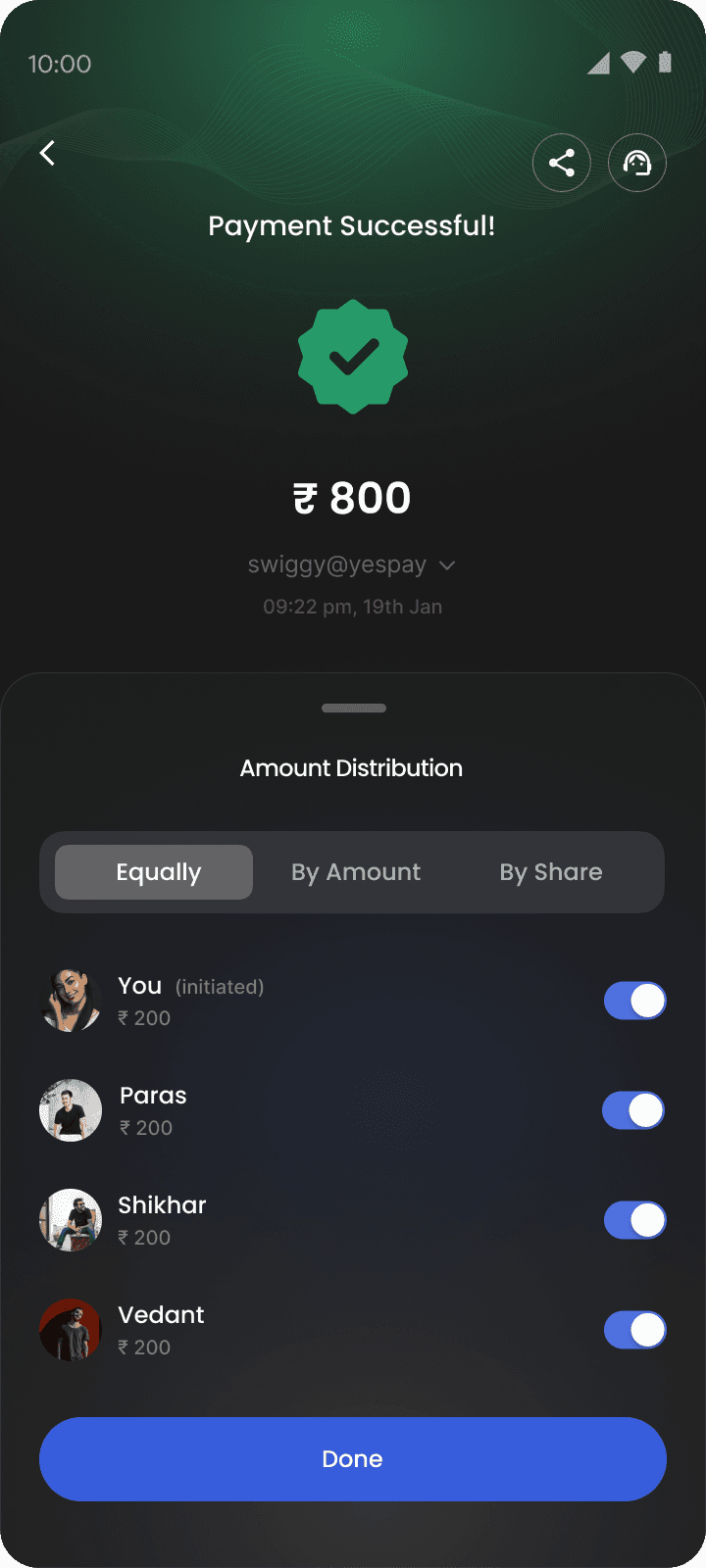Exclude Vedant from the distribution
This screenshot has width=706, height=1568.
pyautogui.click(x=634, y=1331)
